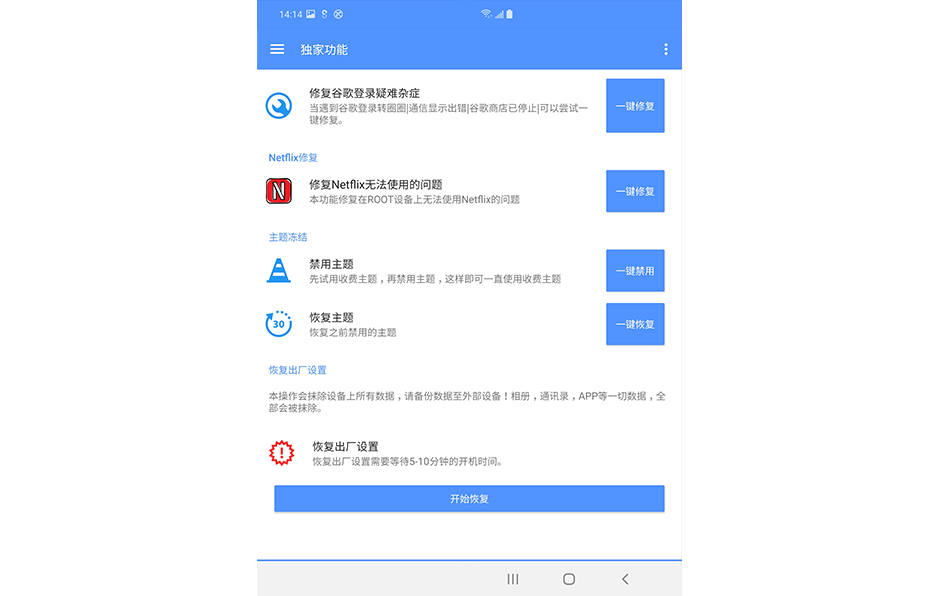Viewport: 940px width, 596px height.
Task: Tap 一键恢复 to restore themes
Action: (635, 324)
